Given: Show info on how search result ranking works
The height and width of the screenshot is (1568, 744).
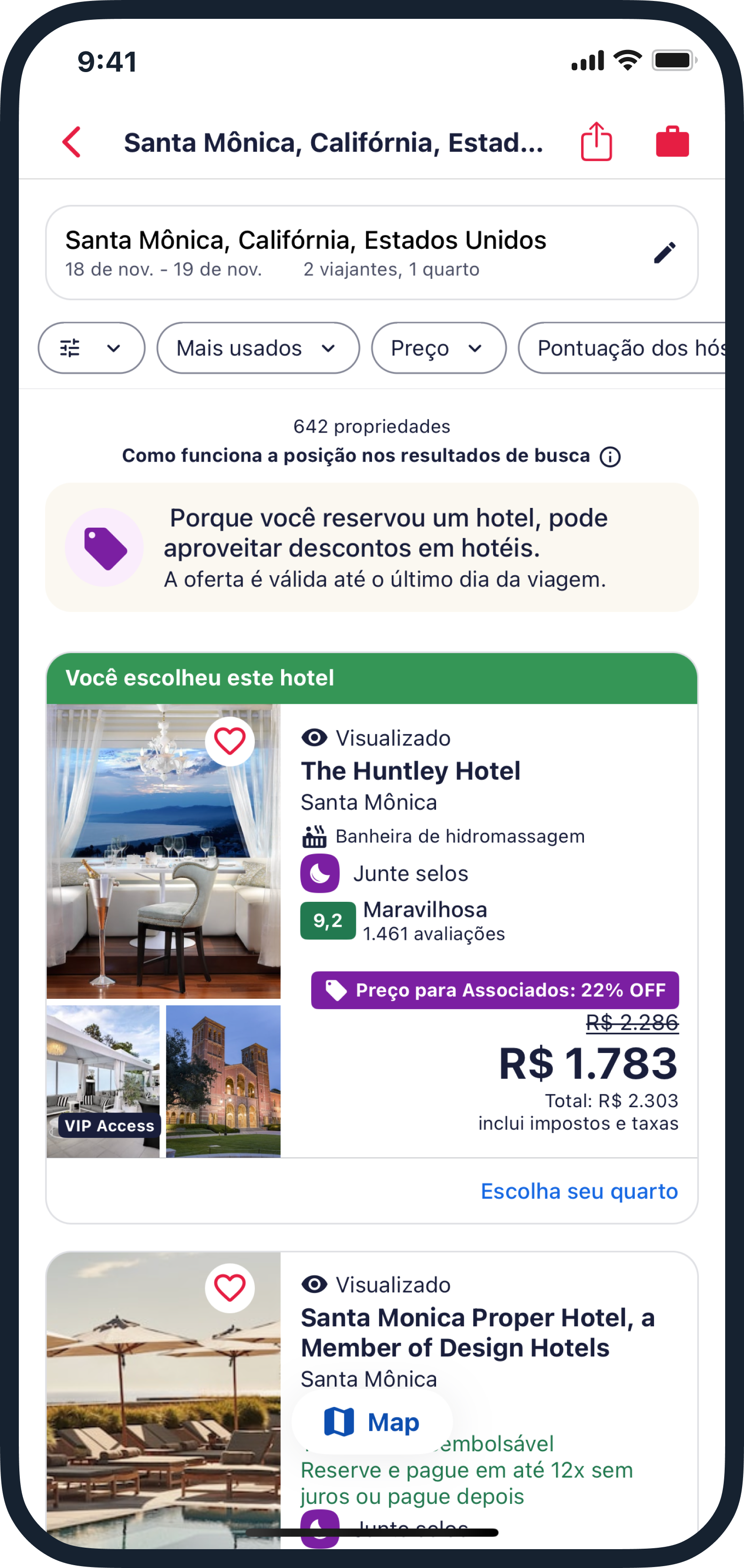Looking at the screenshot, I should (x=610, y=457).
